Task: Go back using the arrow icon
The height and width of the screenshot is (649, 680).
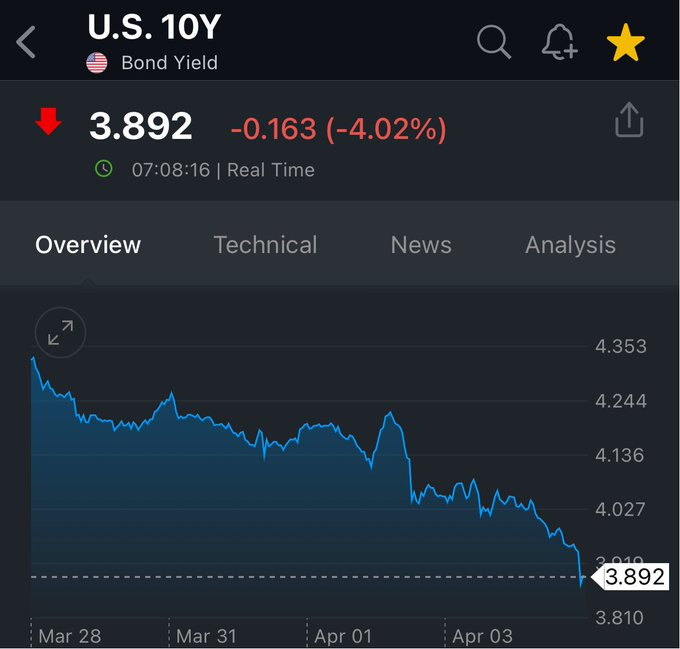Action: coord(27,43)
